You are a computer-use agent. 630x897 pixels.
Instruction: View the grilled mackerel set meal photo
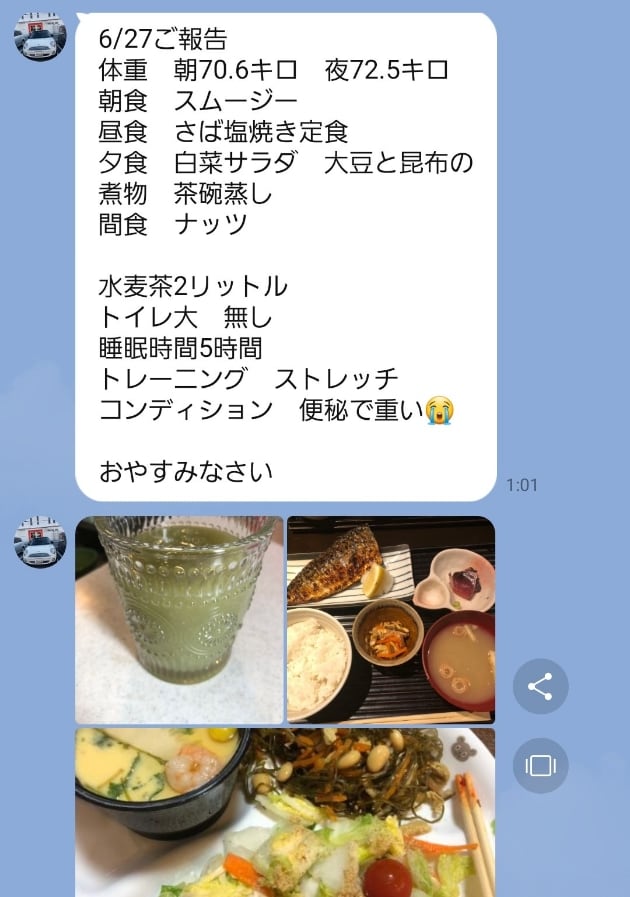click(x=391, y=619)
